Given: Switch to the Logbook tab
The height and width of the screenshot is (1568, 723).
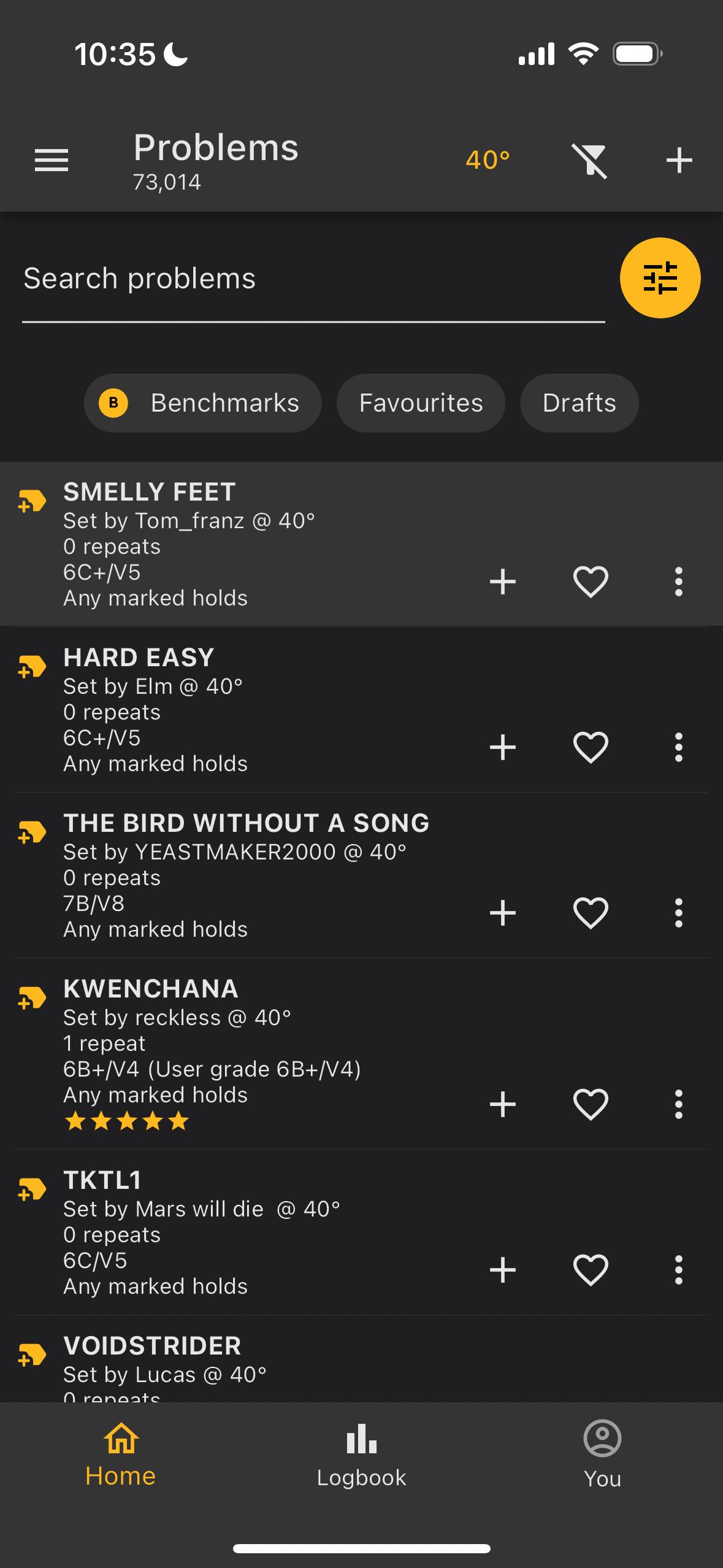Looking at the screenshot, I should [x=361, y=1454].
